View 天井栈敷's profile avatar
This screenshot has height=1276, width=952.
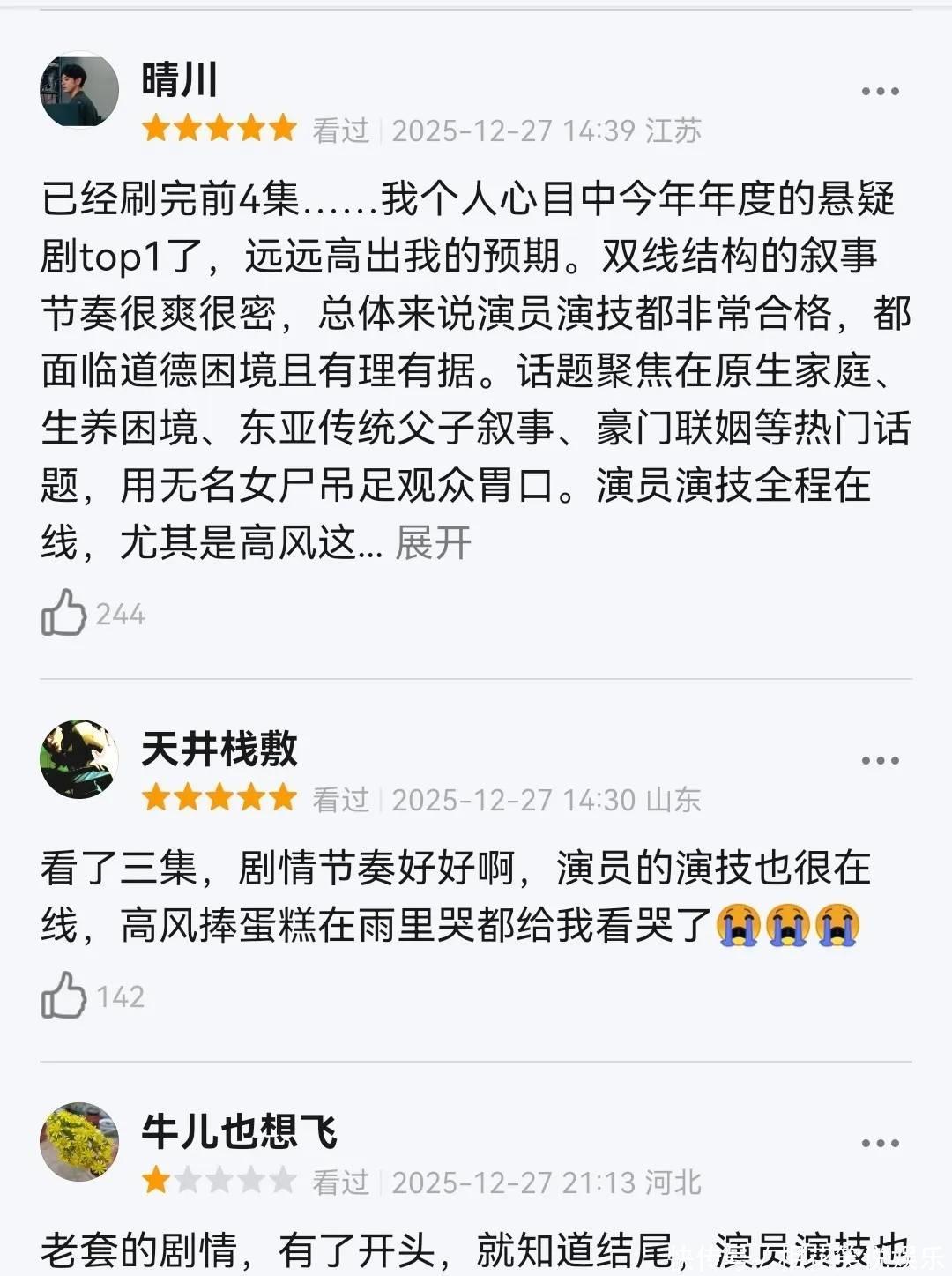pos(79,759)
